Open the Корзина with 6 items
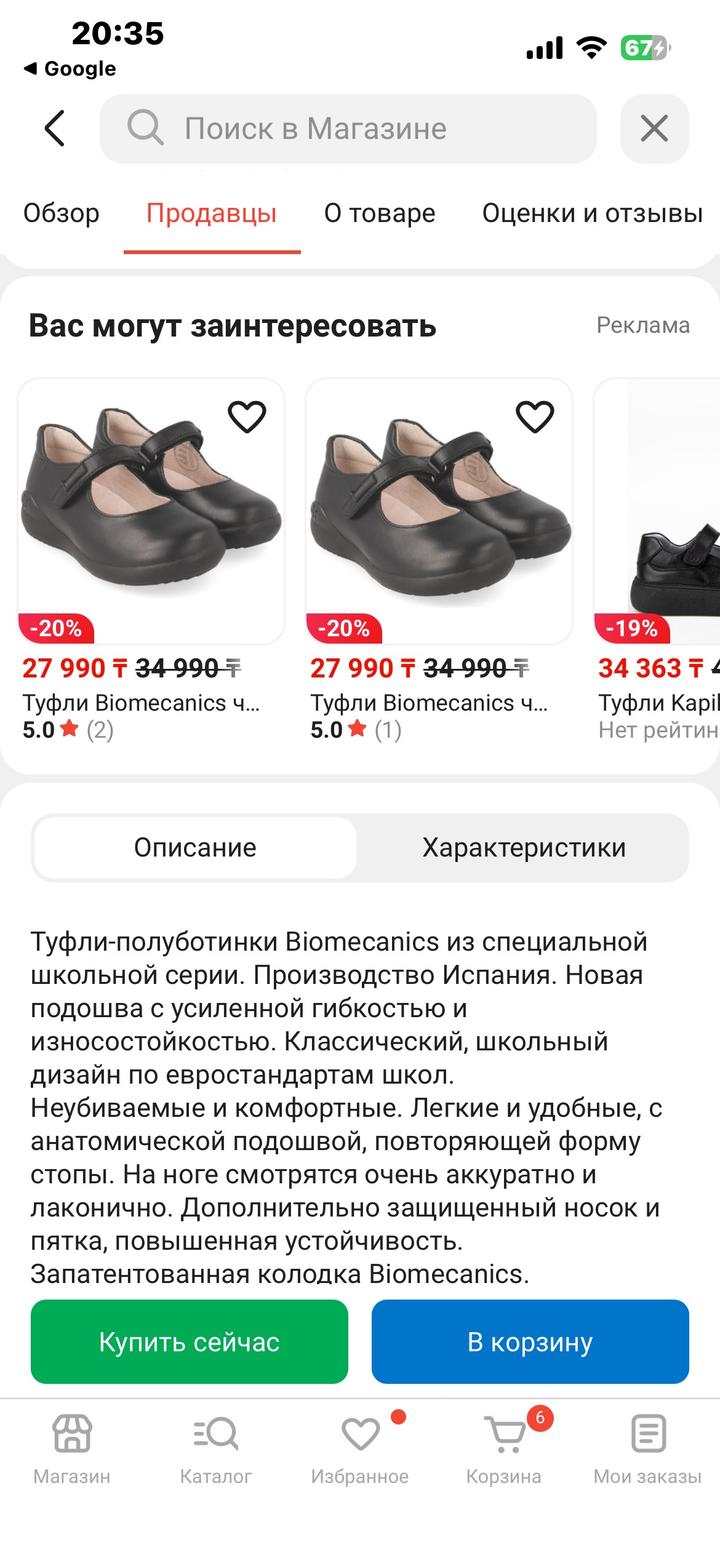 pyautogui.click(x=504, y=1448)
